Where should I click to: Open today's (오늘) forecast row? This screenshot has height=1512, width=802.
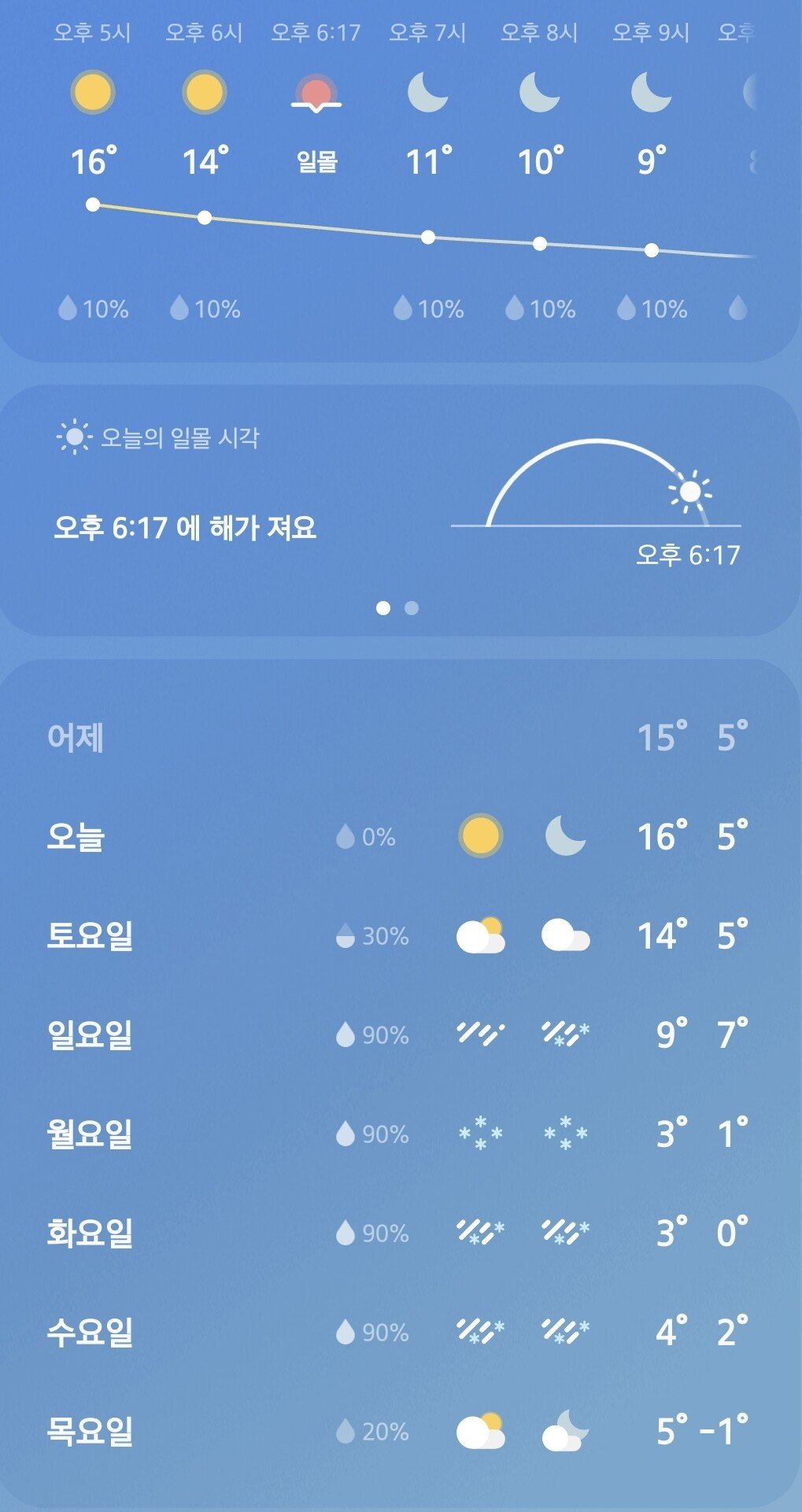coord(400,836)
